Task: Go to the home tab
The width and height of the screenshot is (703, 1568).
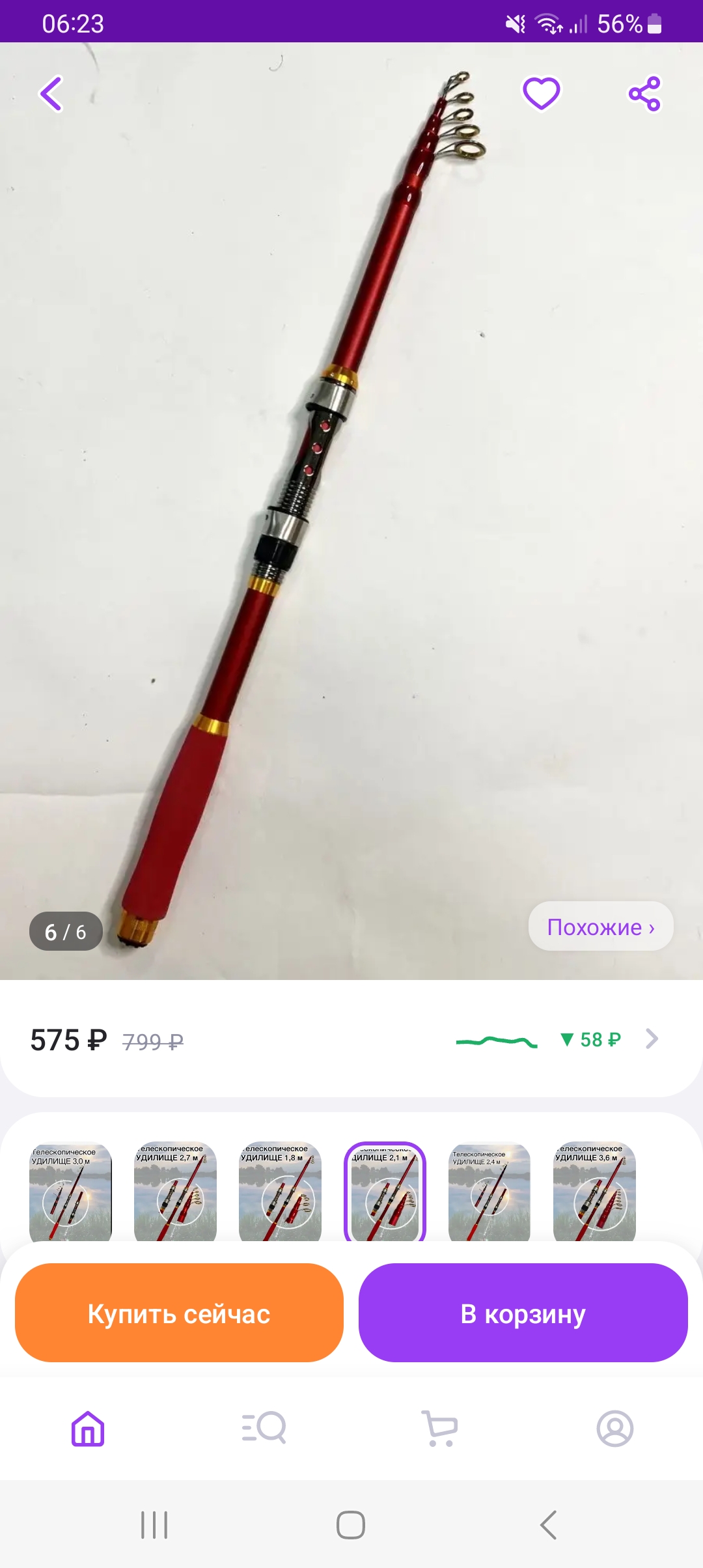Action: click(x=88, y=1429)
